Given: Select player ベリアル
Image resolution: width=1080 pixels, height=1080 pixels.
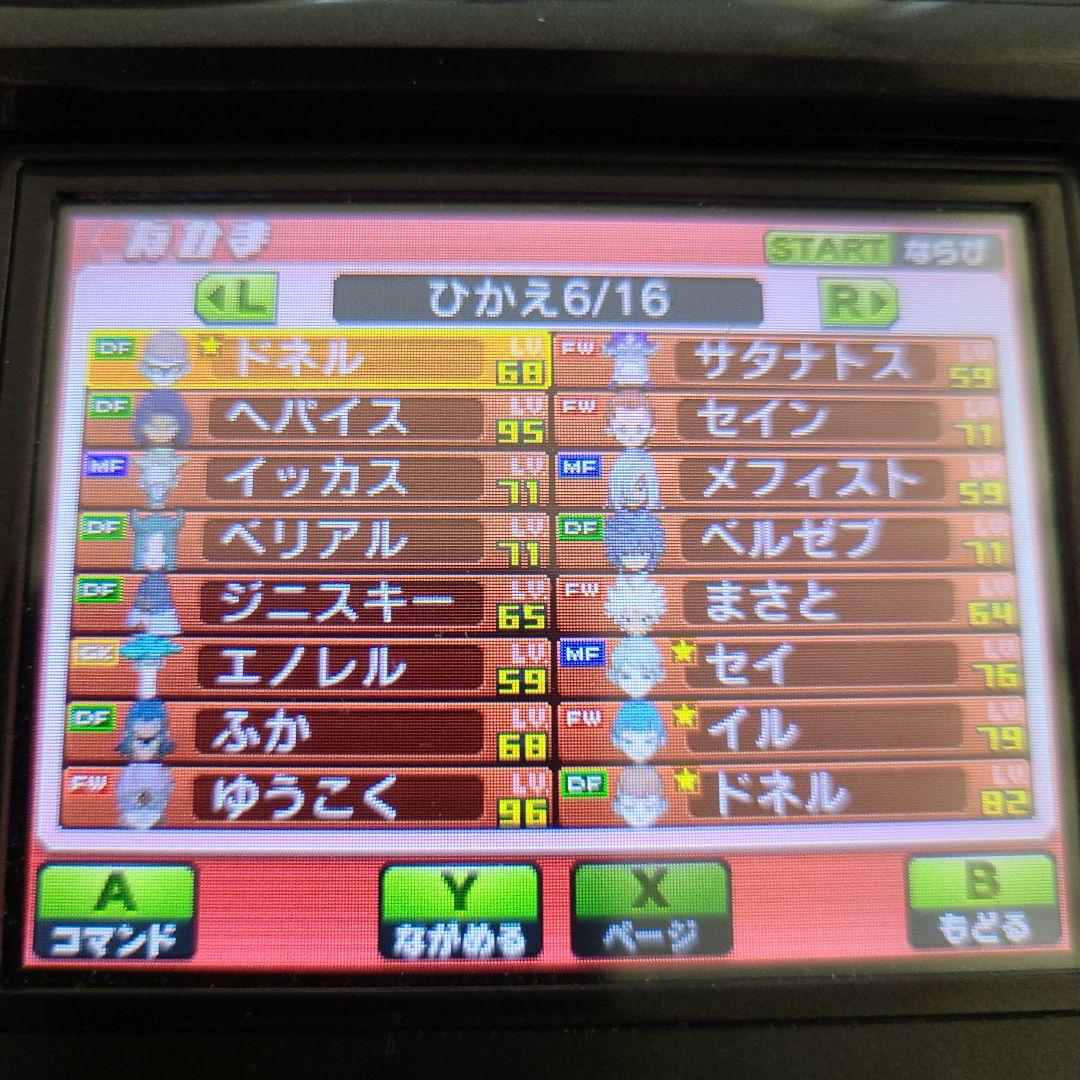Looking at the screenshot, I should 320,540.
